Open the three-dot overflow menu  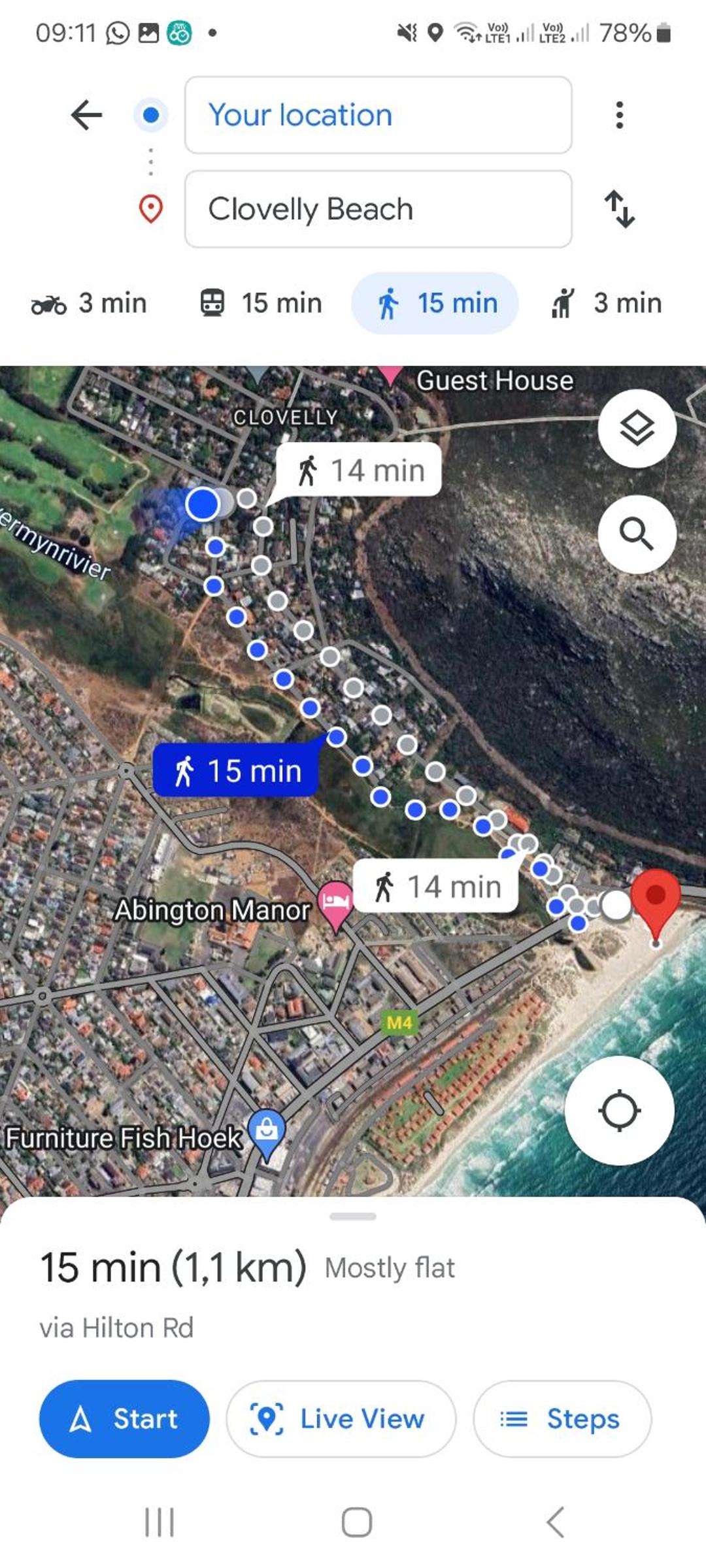(619, 115)
